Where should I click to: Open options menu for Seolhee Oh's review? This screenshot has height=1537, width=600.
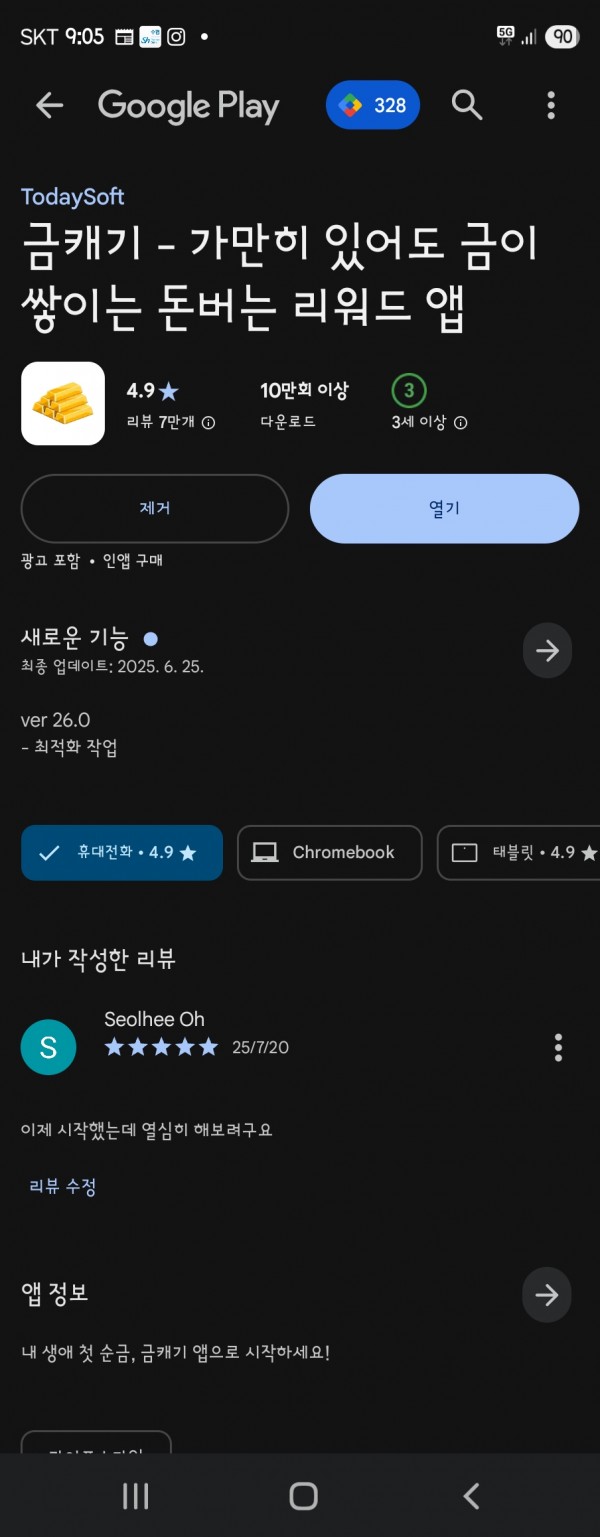558,1047
